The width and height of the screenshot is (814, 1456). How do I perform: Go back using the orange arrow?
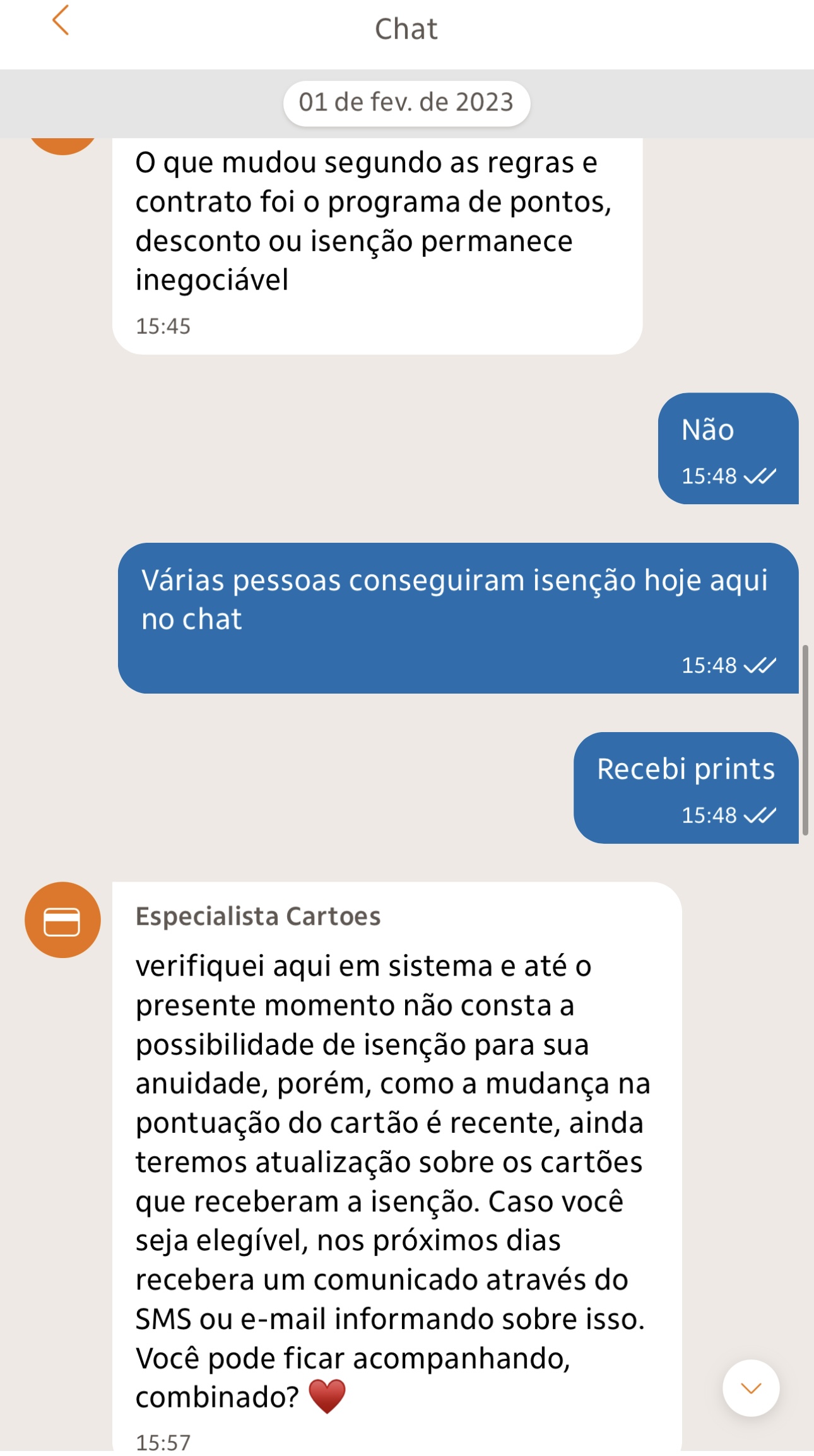(61, 21)
